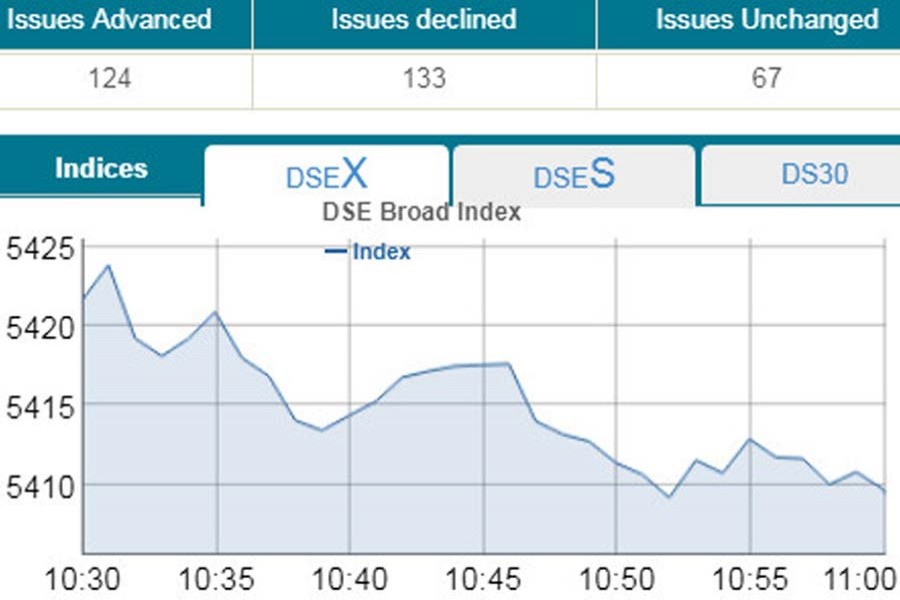Show the DS30 index chart
Viewport: 900px width, 600px height.
click(814, 175)
